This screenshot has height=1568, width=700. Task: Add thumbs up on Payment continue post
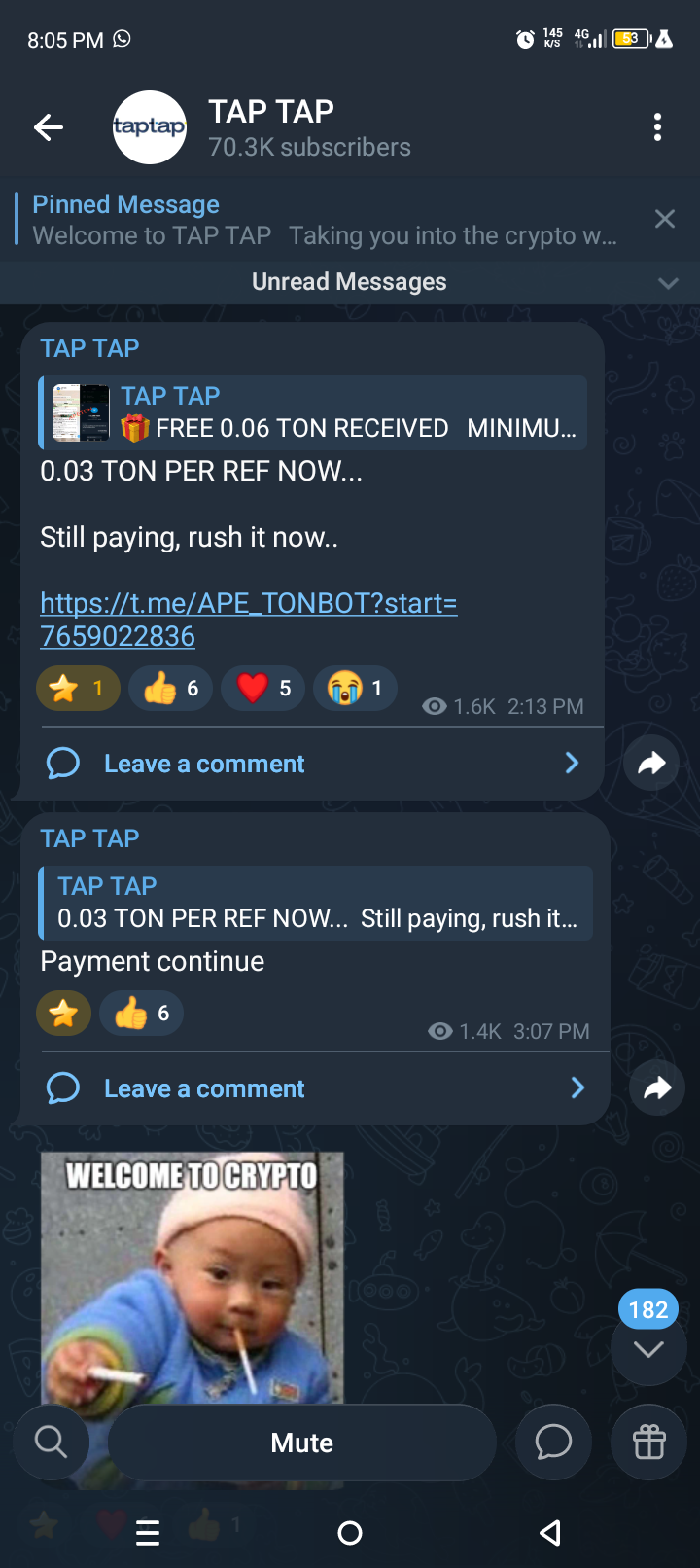click(x=142, y=1014)
